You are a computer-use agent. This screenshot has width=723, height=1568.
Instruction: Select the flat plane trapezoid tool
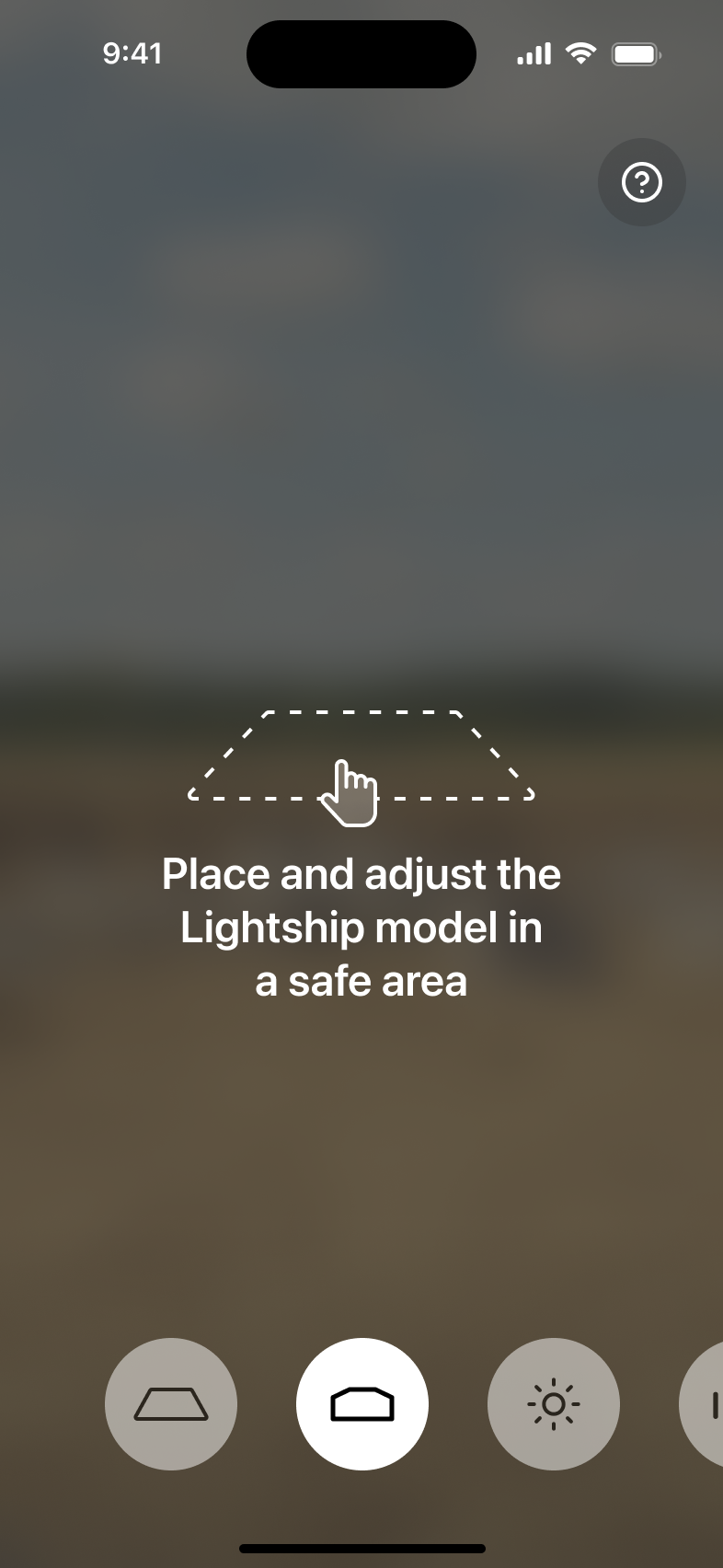[x=171, y=1404]
